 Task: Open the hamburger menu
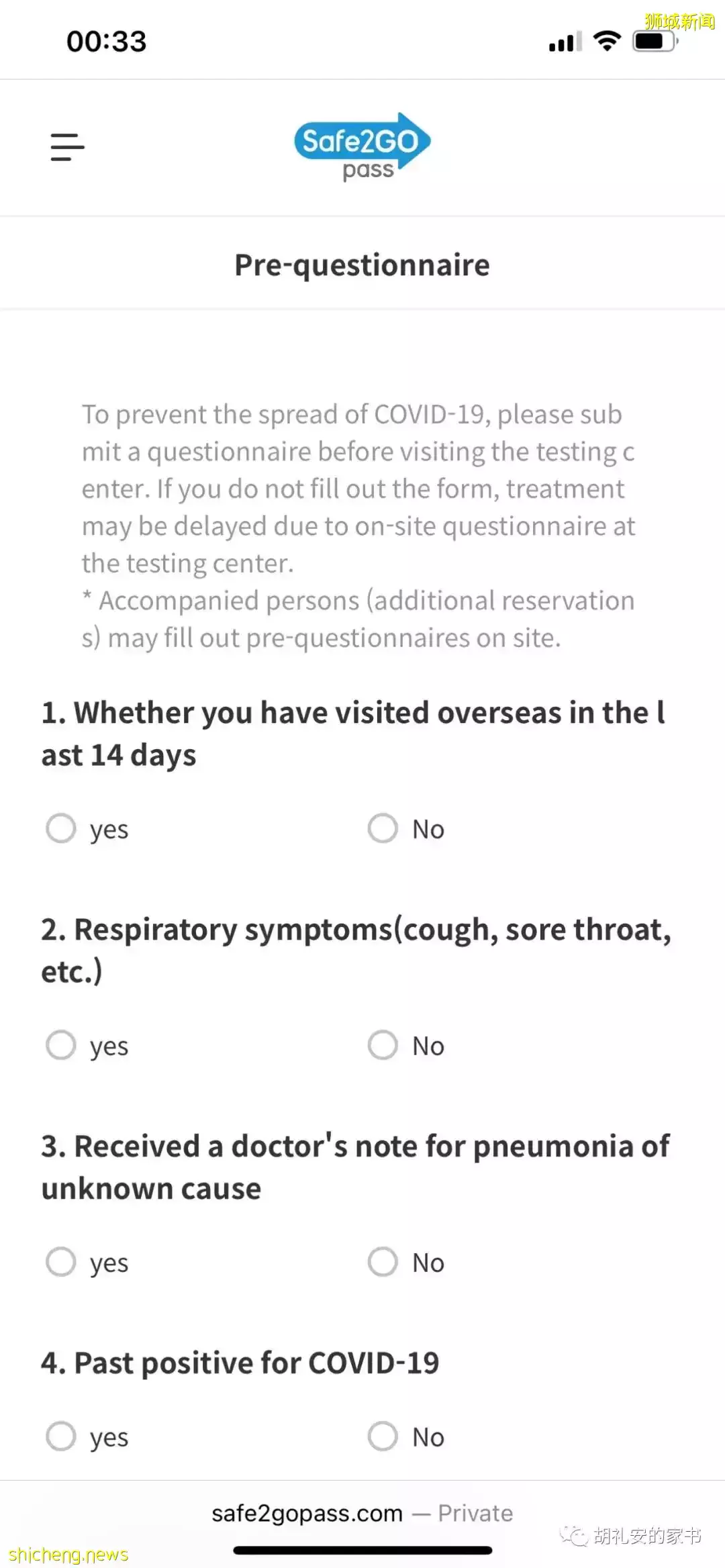[x=67, y=147]
